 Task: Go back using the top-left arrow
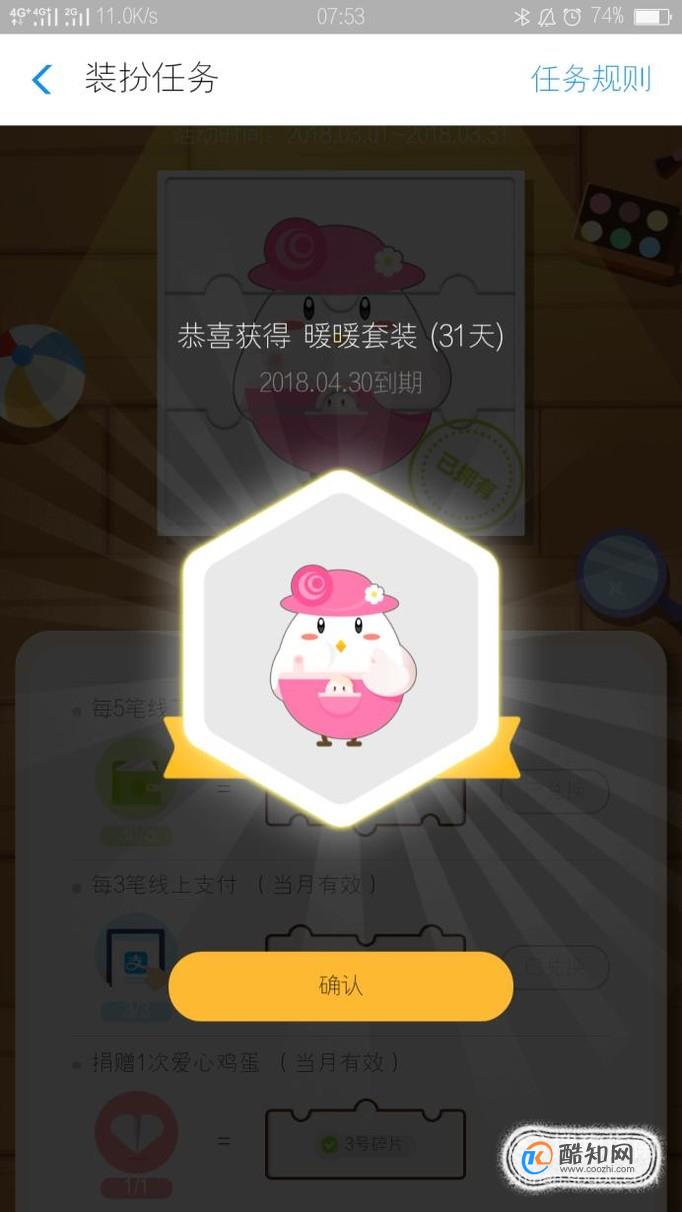(x=41, y=79)
